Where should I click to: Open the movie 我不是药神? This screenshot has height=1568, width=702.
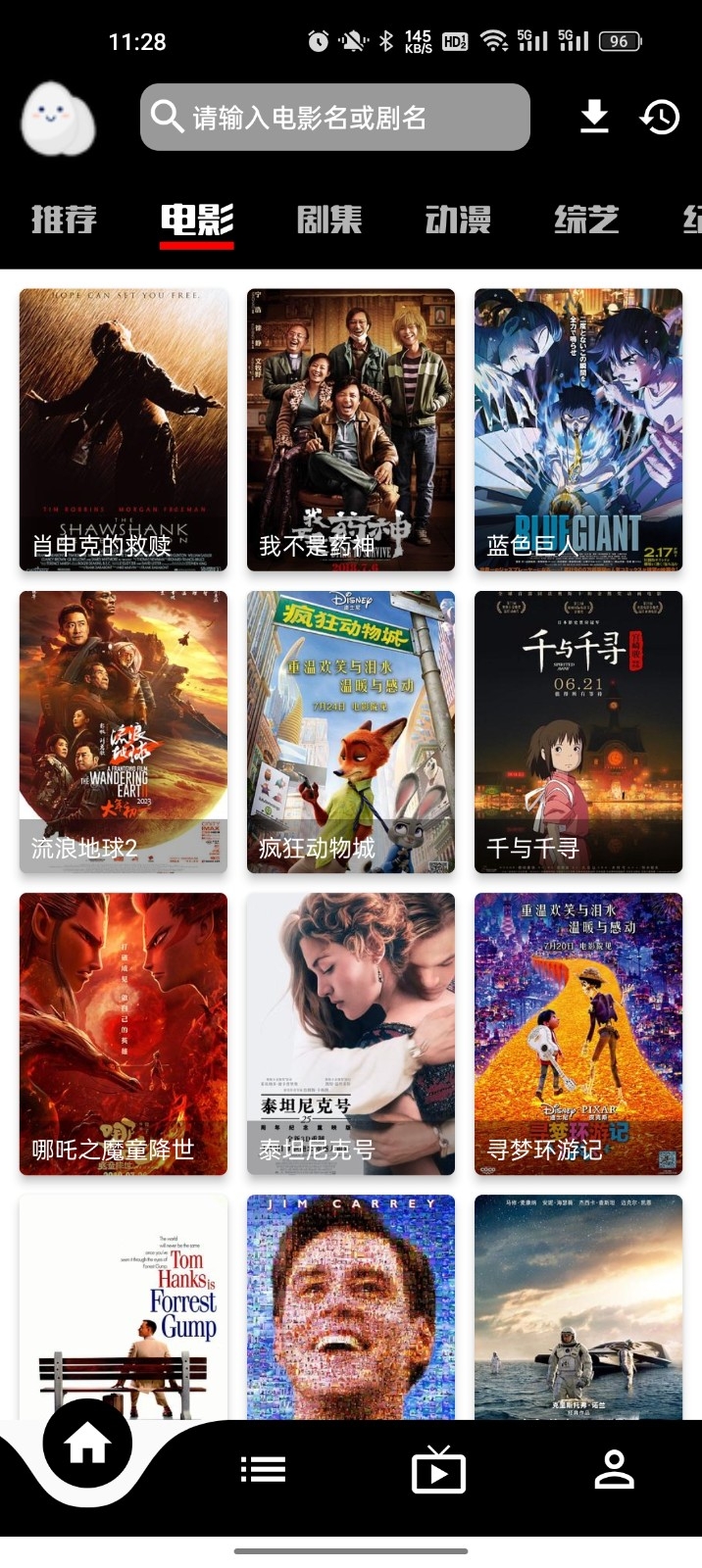coord(351,429)
